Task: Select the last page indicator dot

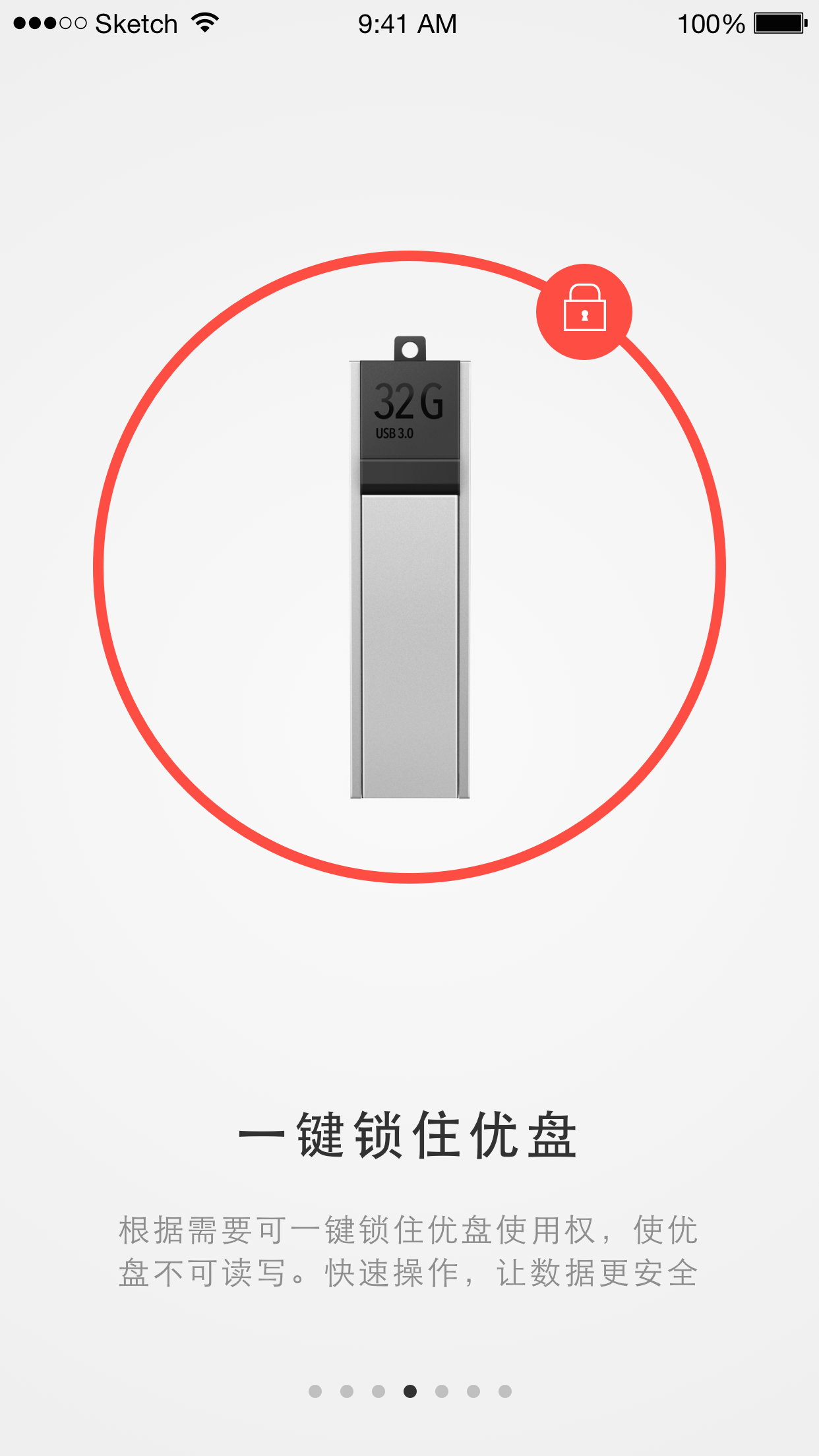Action: click(505, 1391)
